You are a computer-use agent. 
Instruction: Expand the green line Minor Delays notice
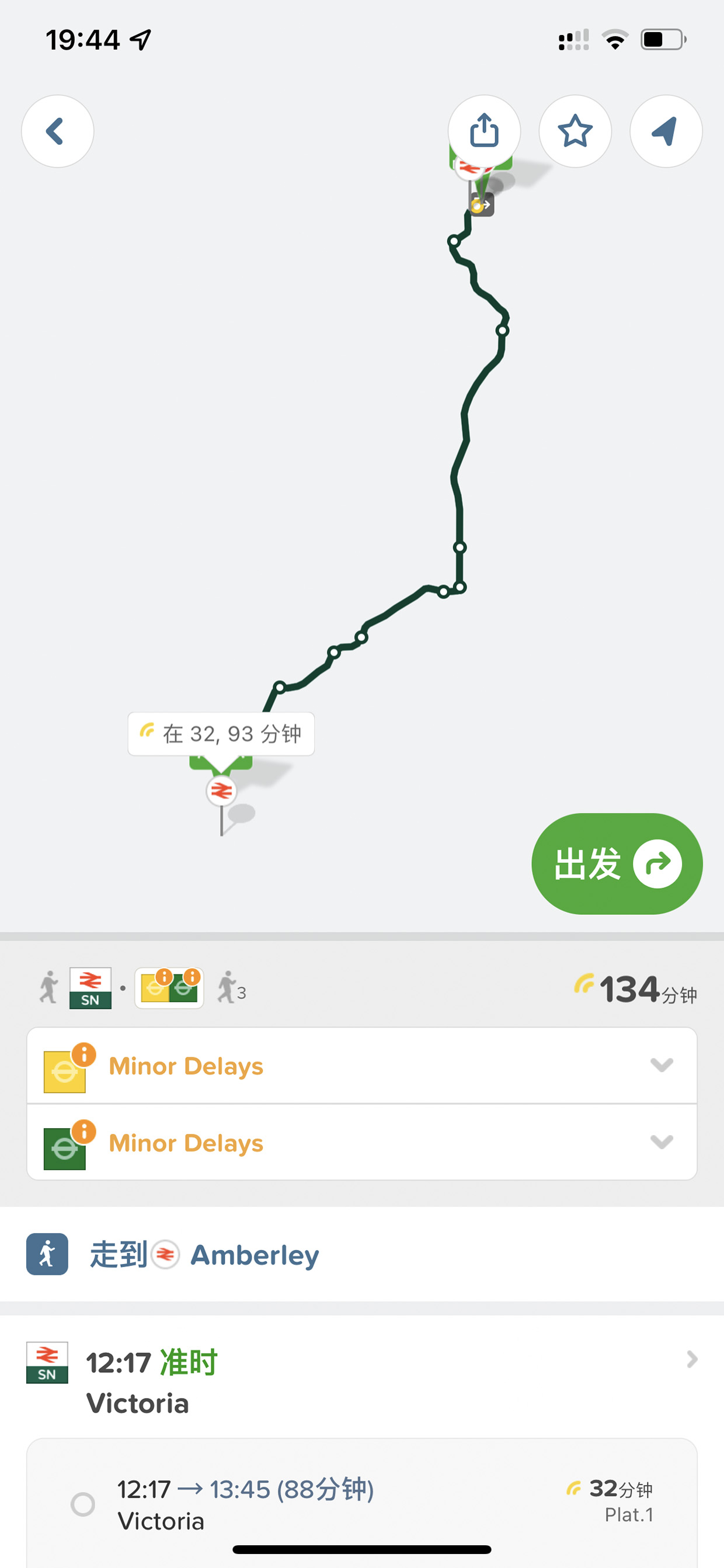point(362,1142)
